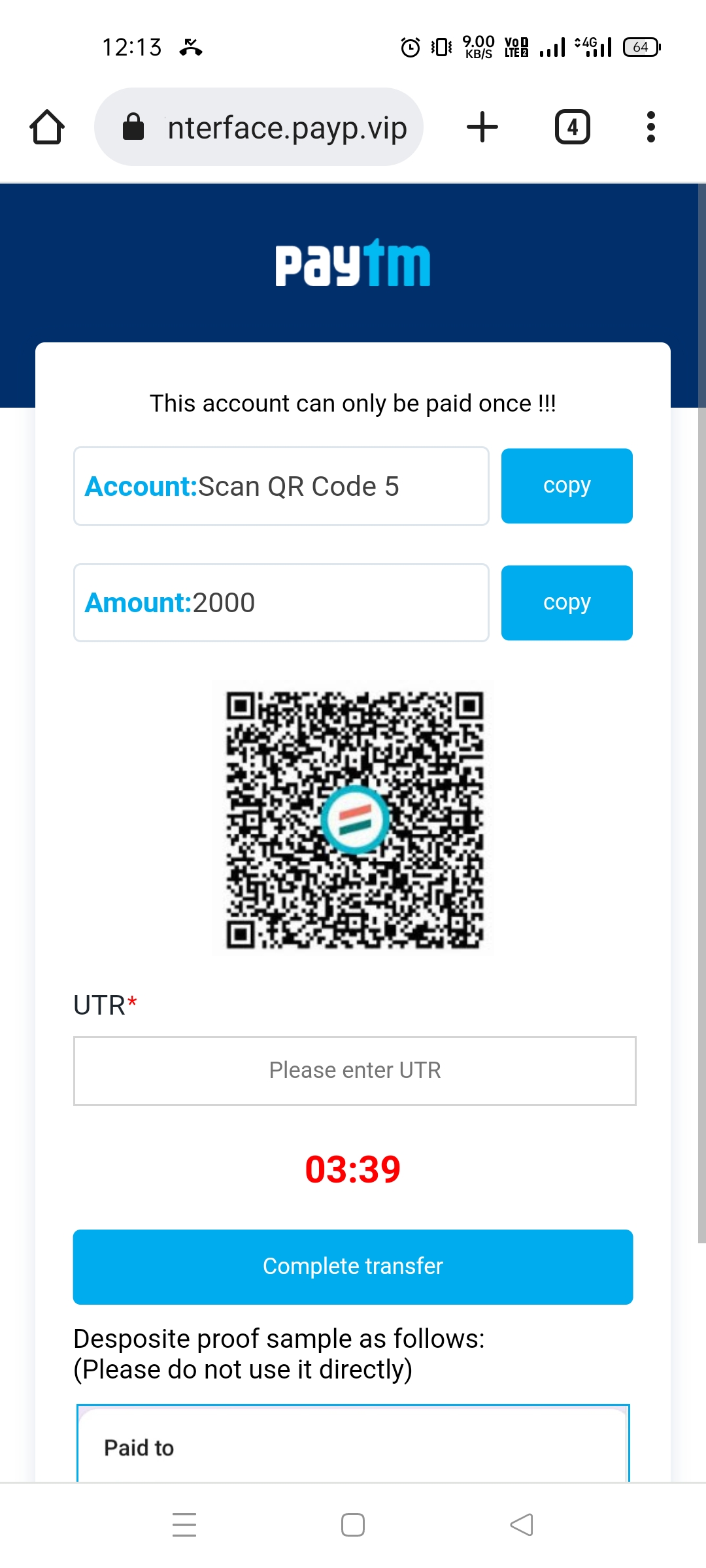Copy the Account value
The width and height of the screenshot is (706, 1568).
pyautogui.click(x=567, y=485)
